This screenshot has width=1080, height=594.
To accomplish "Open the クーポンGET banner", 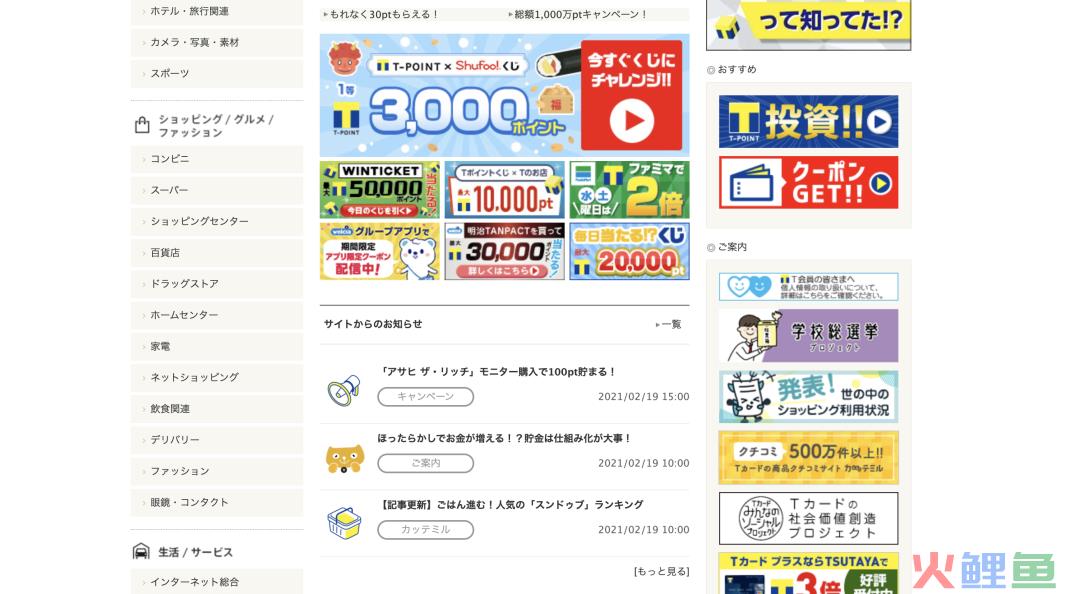I will click(x=808, y=182).
